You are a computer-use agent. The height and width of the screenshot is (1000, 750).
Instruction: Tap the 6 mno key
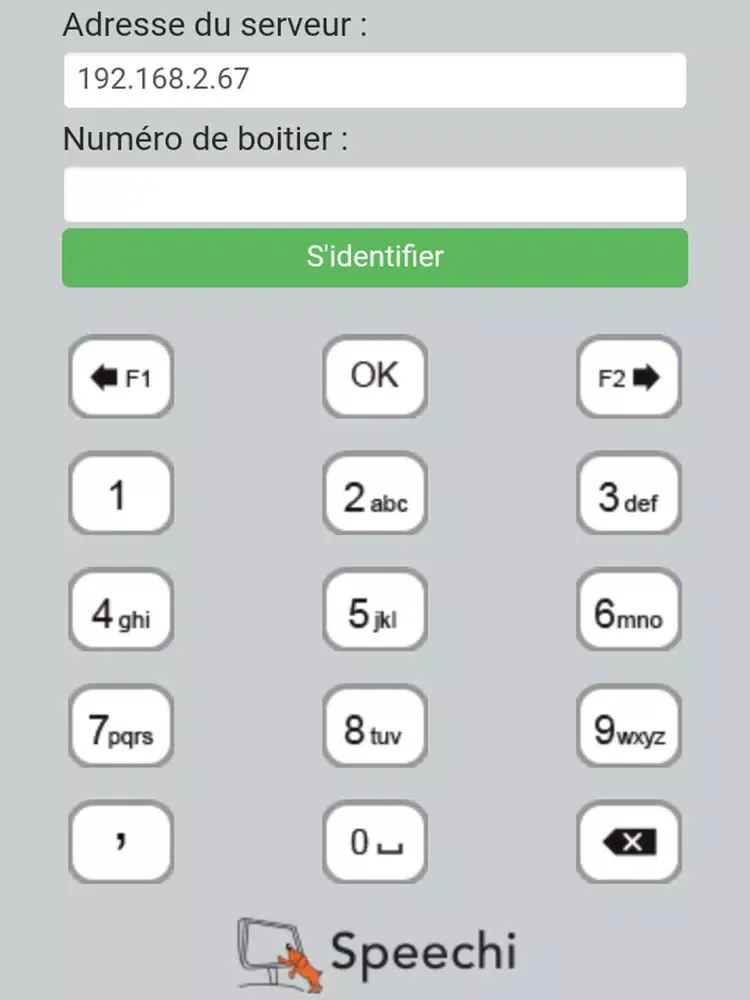click(629, 611)
